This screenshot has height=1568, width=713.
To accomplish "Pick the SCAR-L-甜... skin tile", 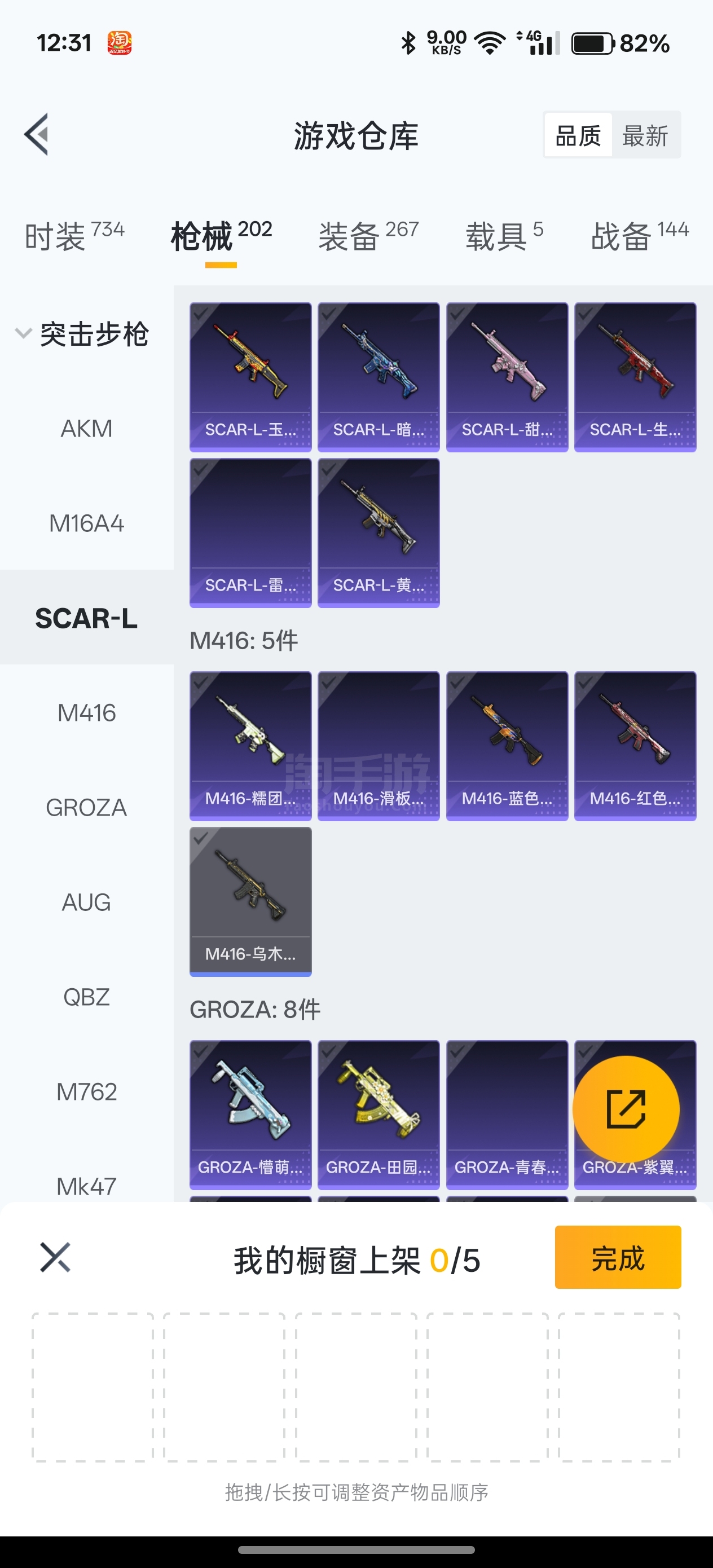I will pyautogui.click(x=507, y=377).
